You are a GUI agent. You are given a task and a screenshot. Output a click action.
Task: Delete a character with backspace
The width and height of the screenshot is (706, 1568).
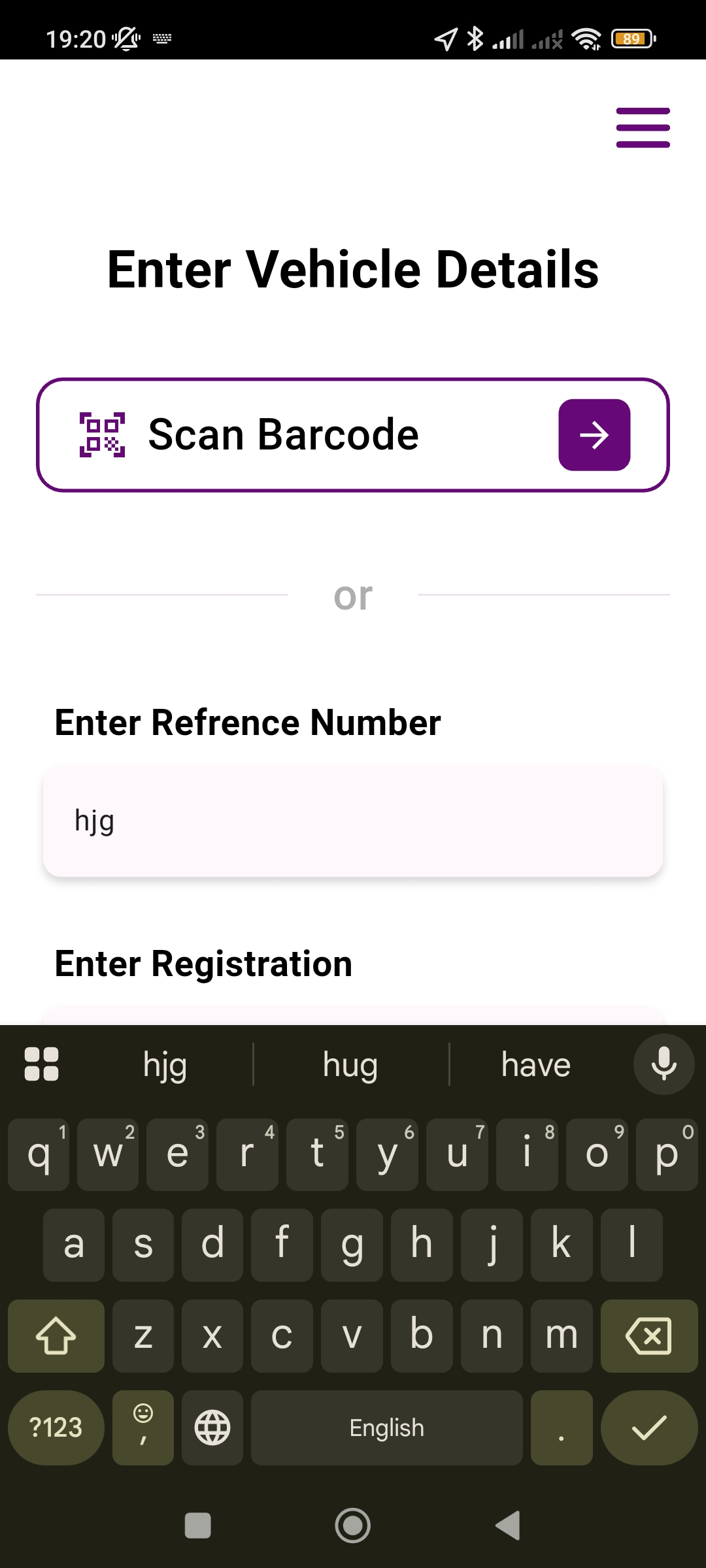coord(648,1336)
